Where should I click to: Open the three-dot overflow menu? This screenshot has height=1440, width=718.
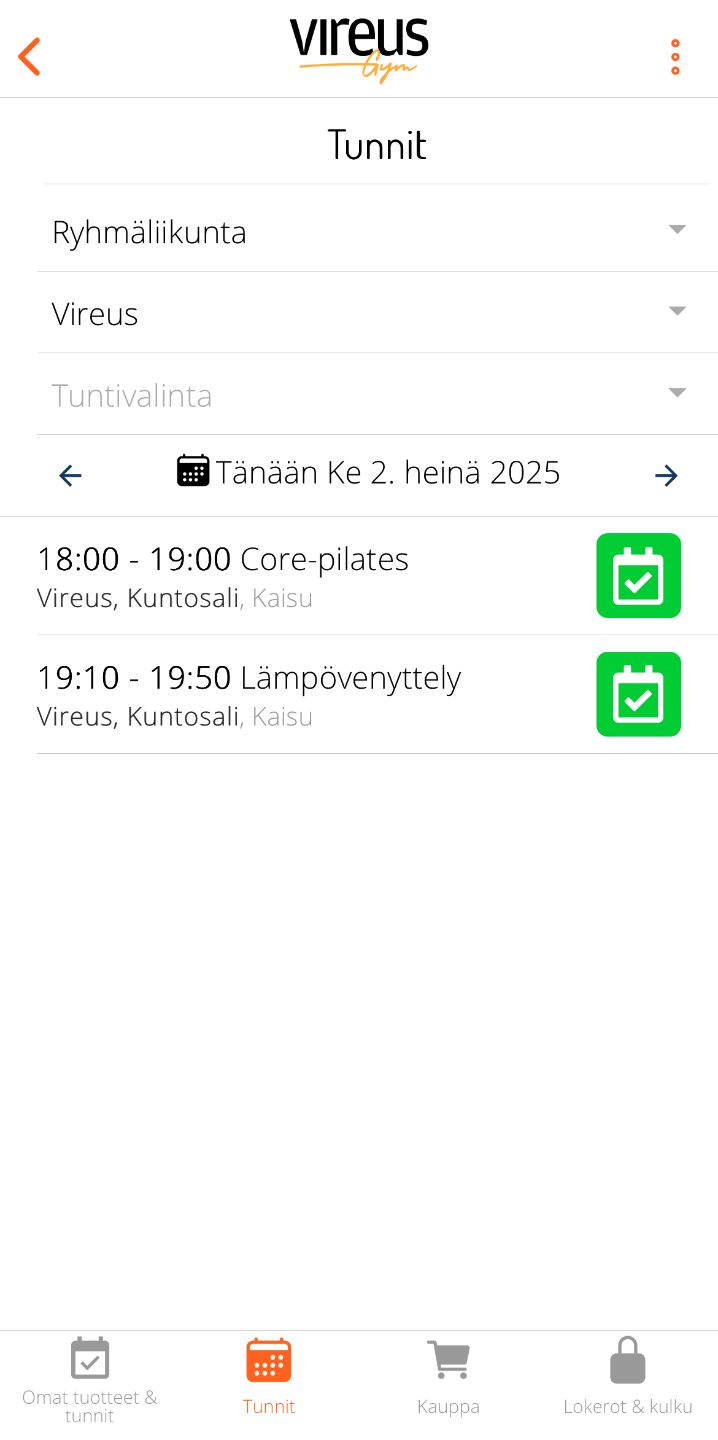coord(675,57)
